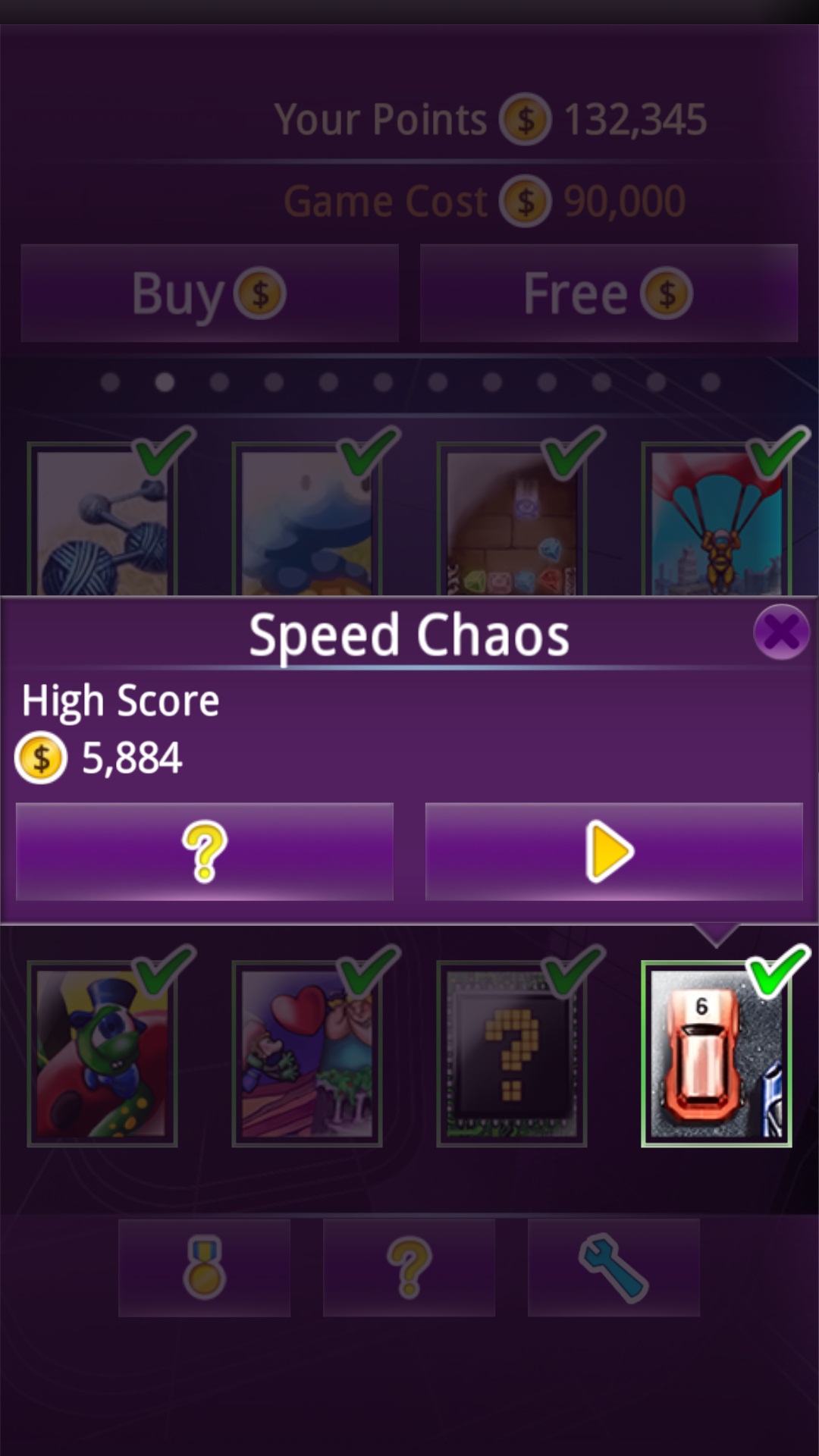Viewport: 819px width, 1456px height.
Task: Select the pixel question mark game tile
Action: pos(512,1054)
